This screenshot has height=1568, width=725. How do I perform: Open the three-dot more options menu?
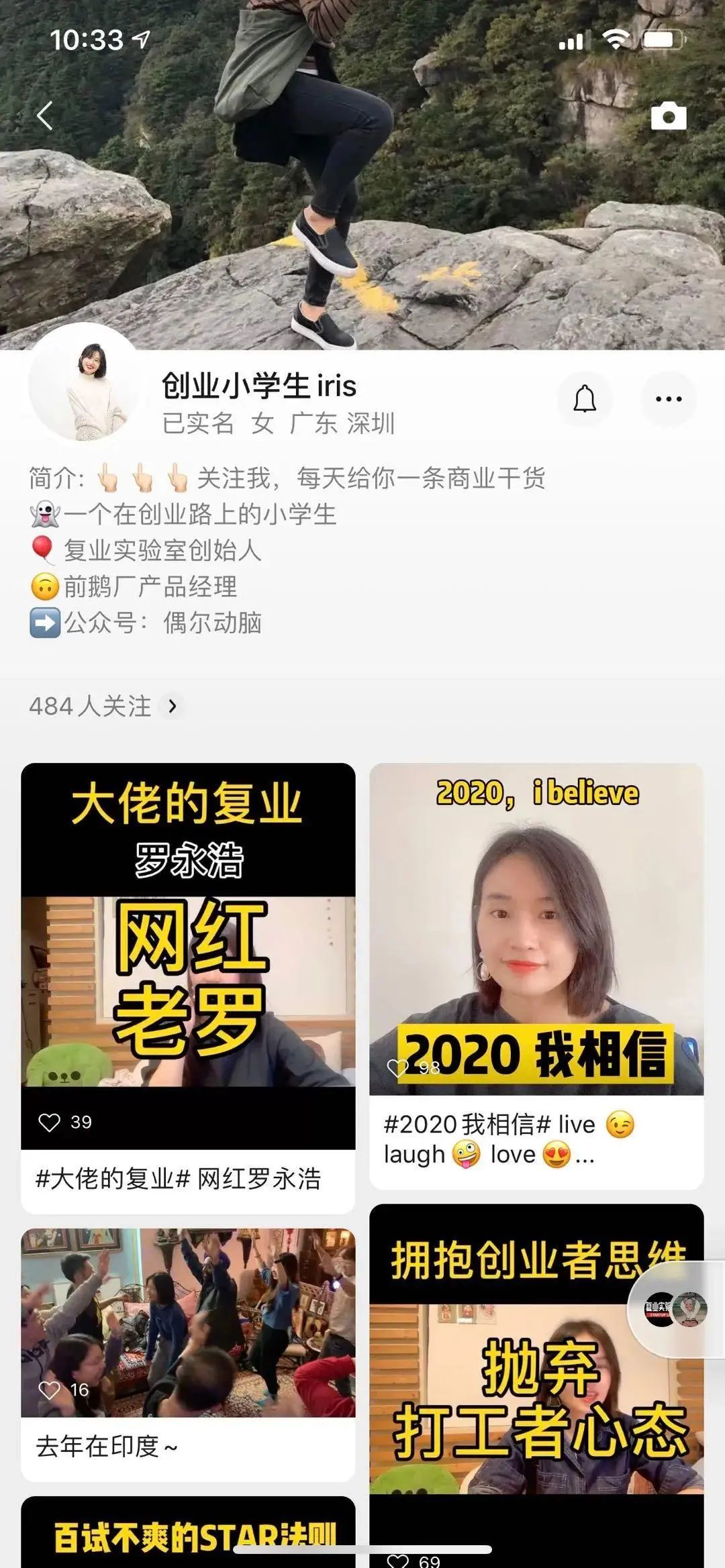669,399
